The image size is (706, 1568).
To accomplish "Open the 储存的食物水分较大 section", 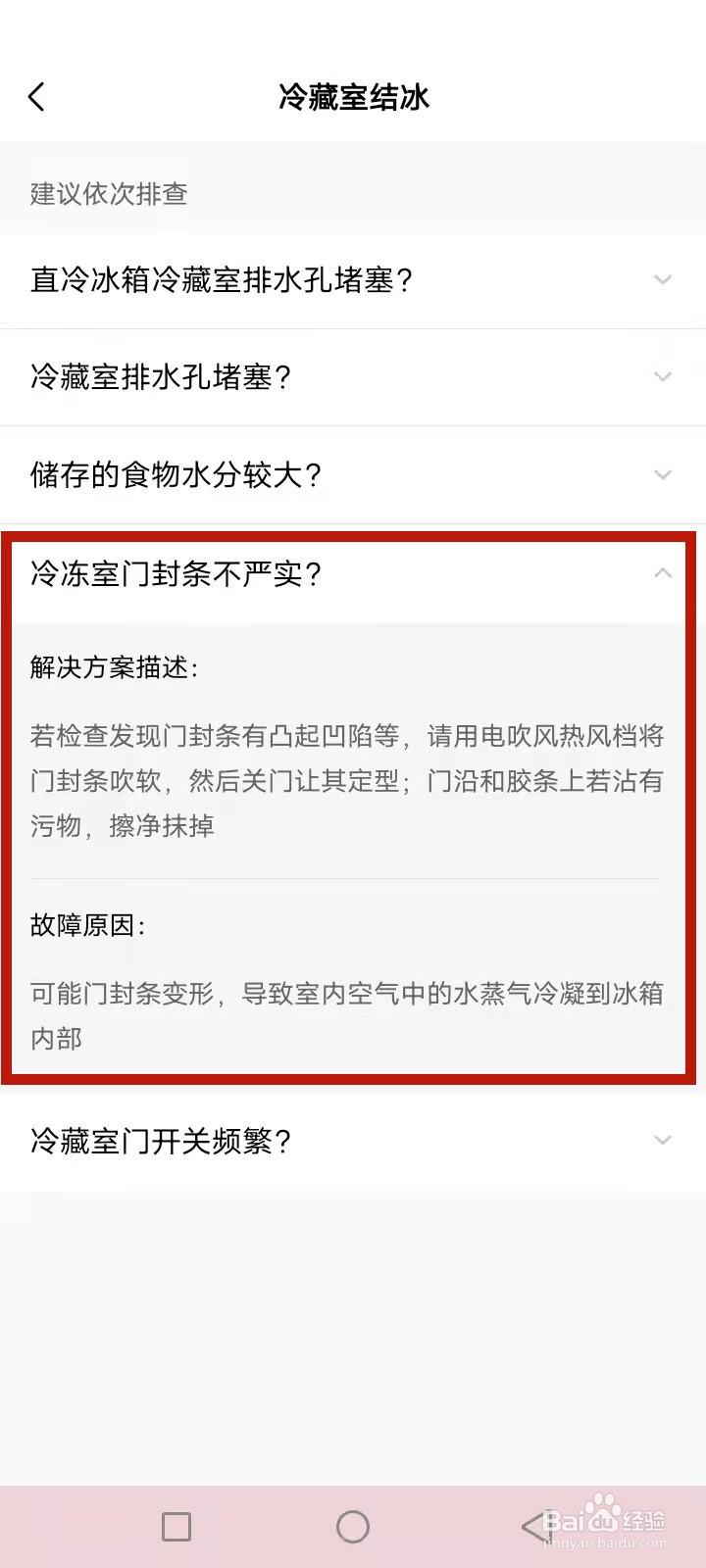I will point(175,474).
